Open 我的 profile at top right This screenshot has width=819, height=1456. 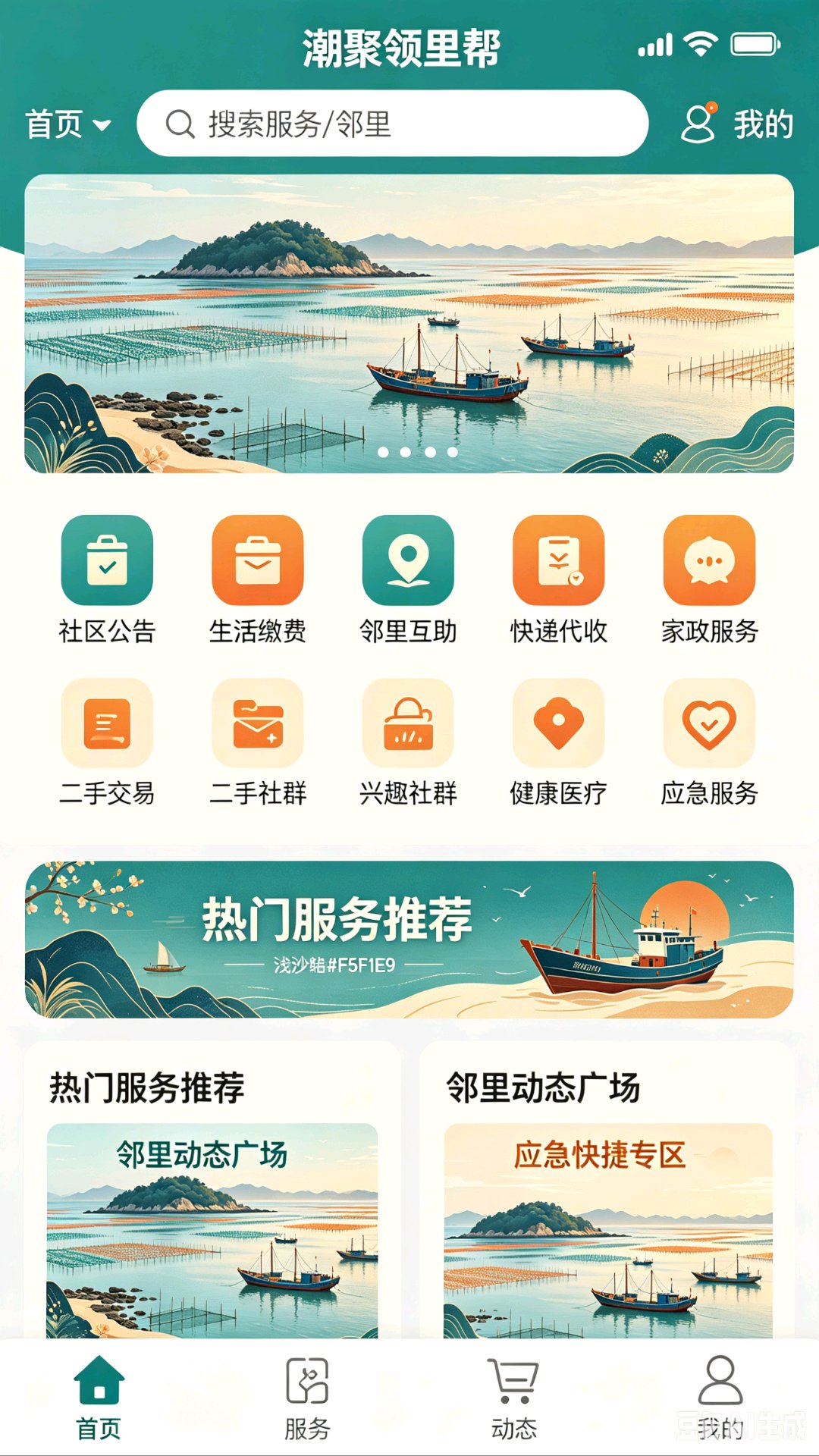pyautogui.click(x=737, y=124)
